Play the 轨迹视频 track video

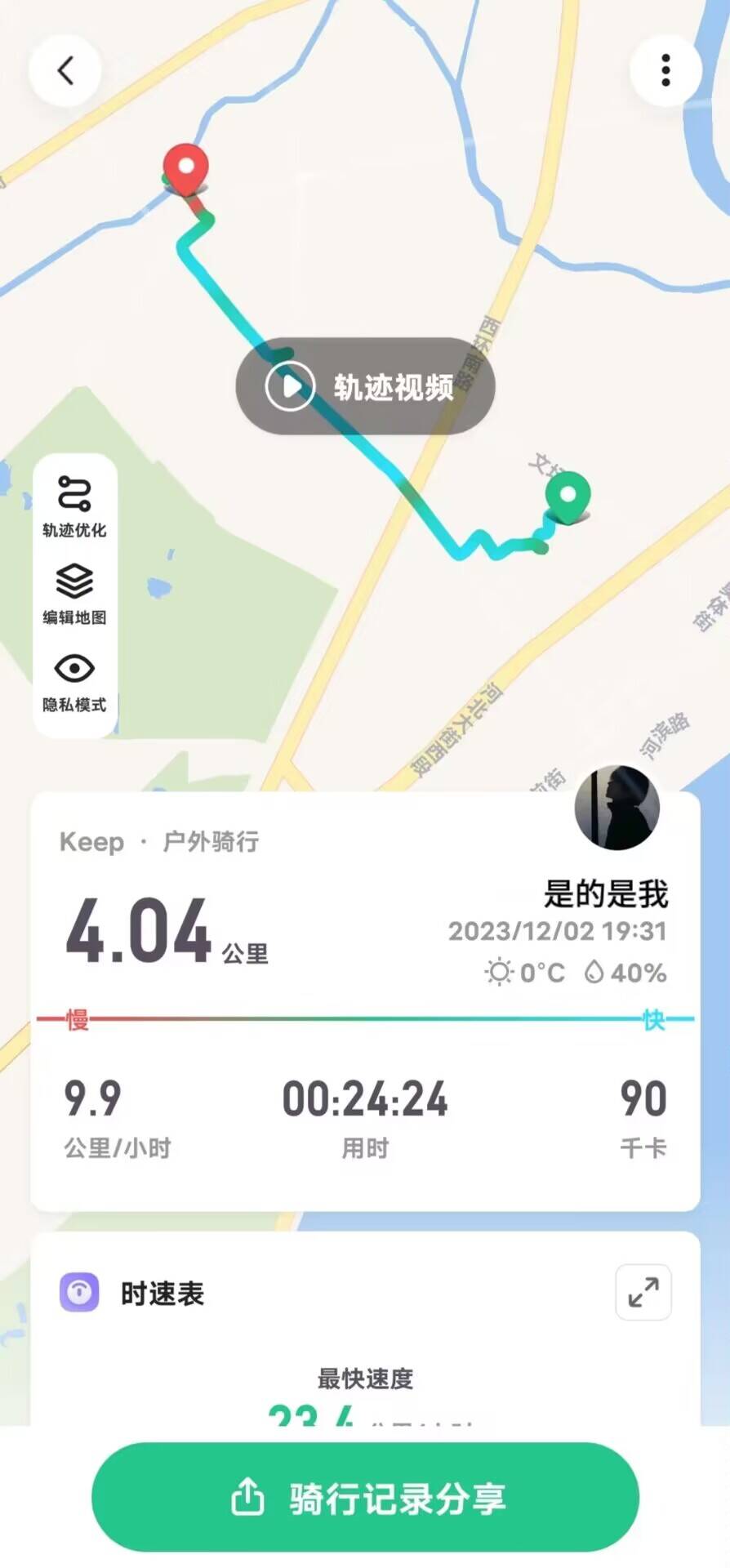click(x=365, y=386)
